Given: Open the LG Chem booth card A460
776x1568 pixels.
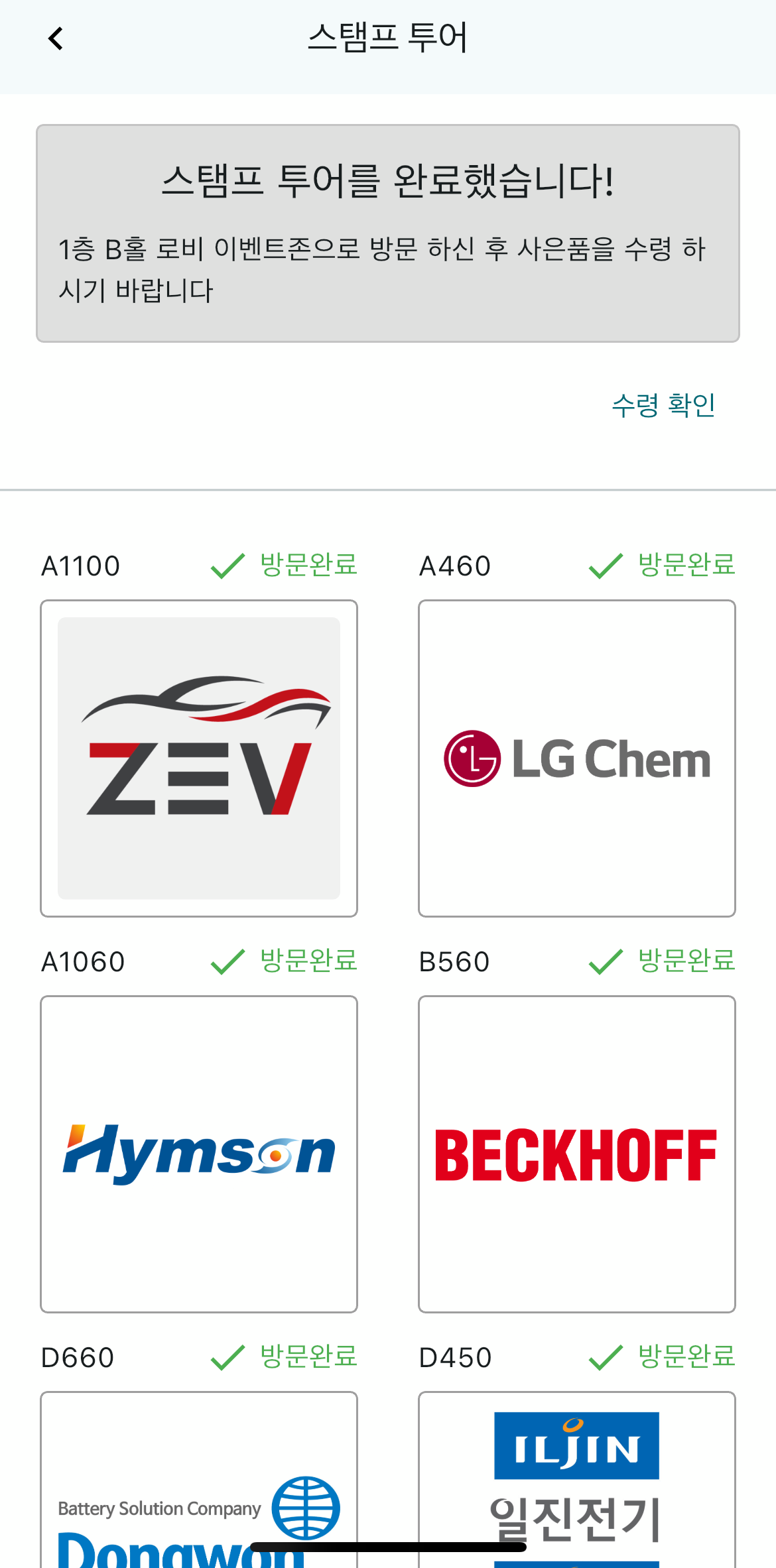Looking at the screenshot, I should click(x=577, y=758).
